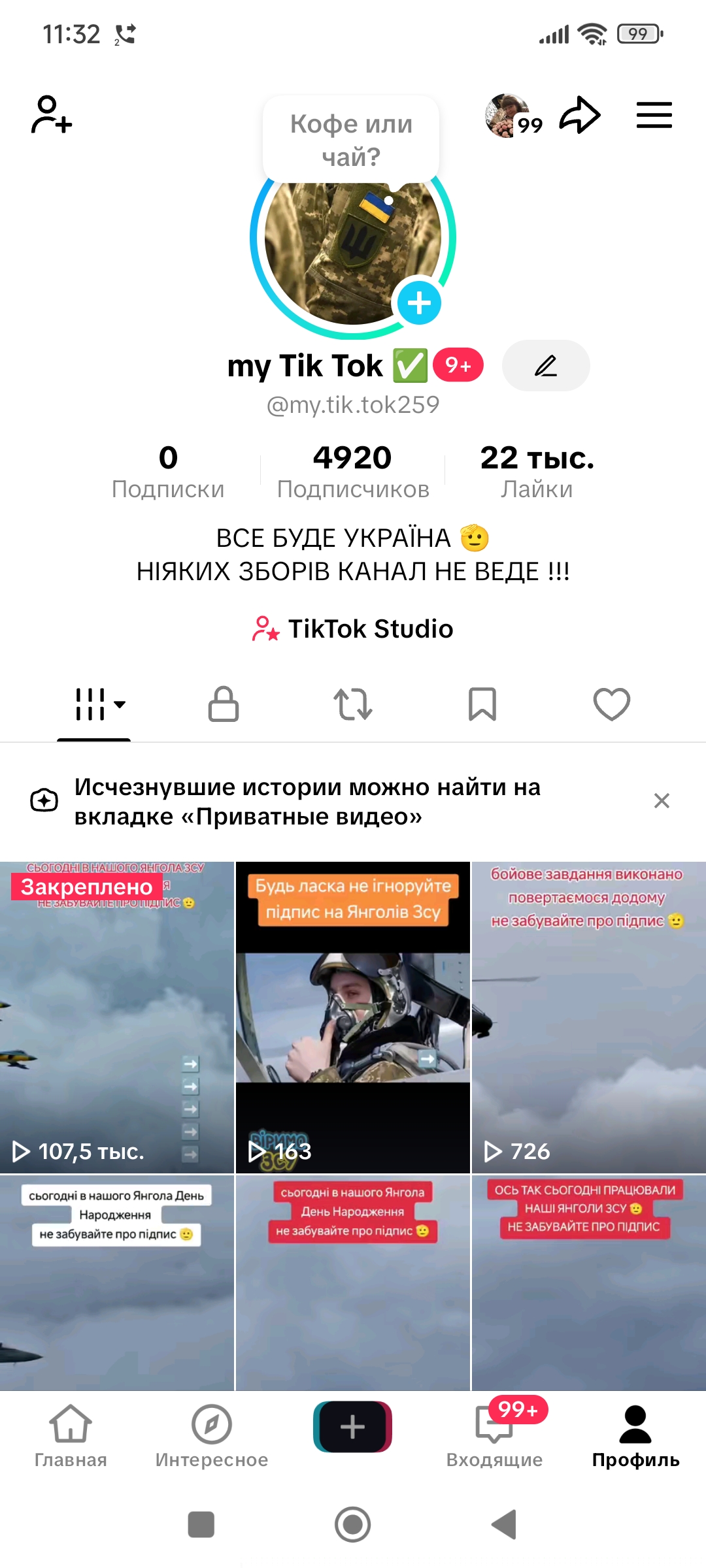Switch to the Private videos lock tab
706x1568 pixels.
[223, 704]
